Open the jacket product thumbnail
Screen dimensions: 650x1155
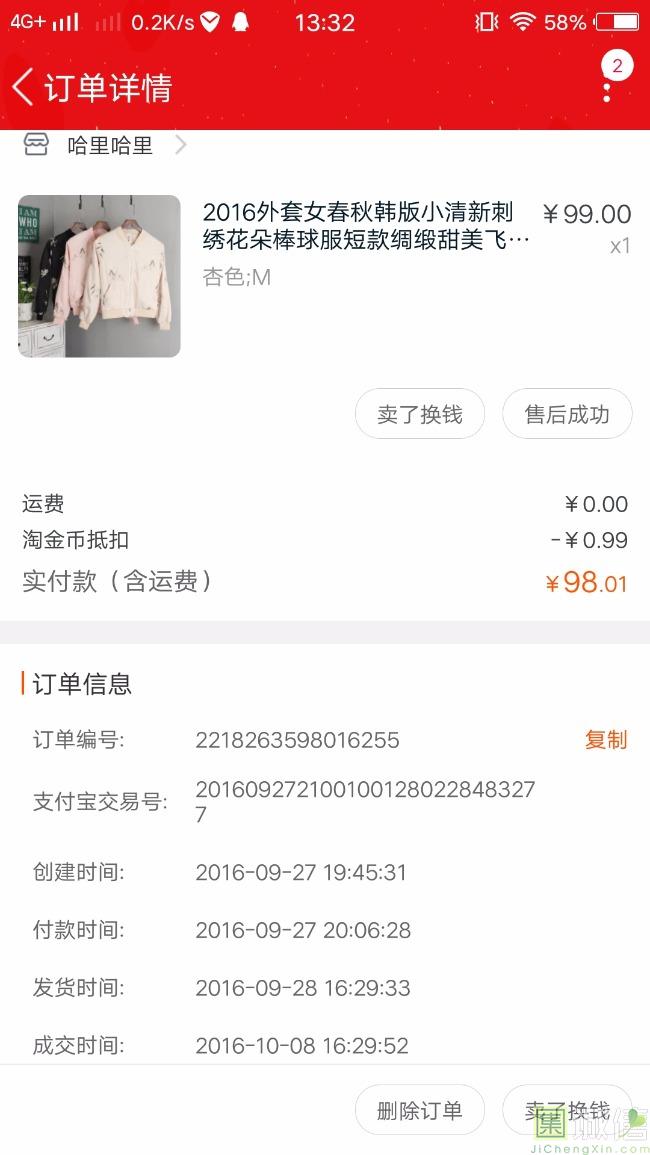point(99,276)
